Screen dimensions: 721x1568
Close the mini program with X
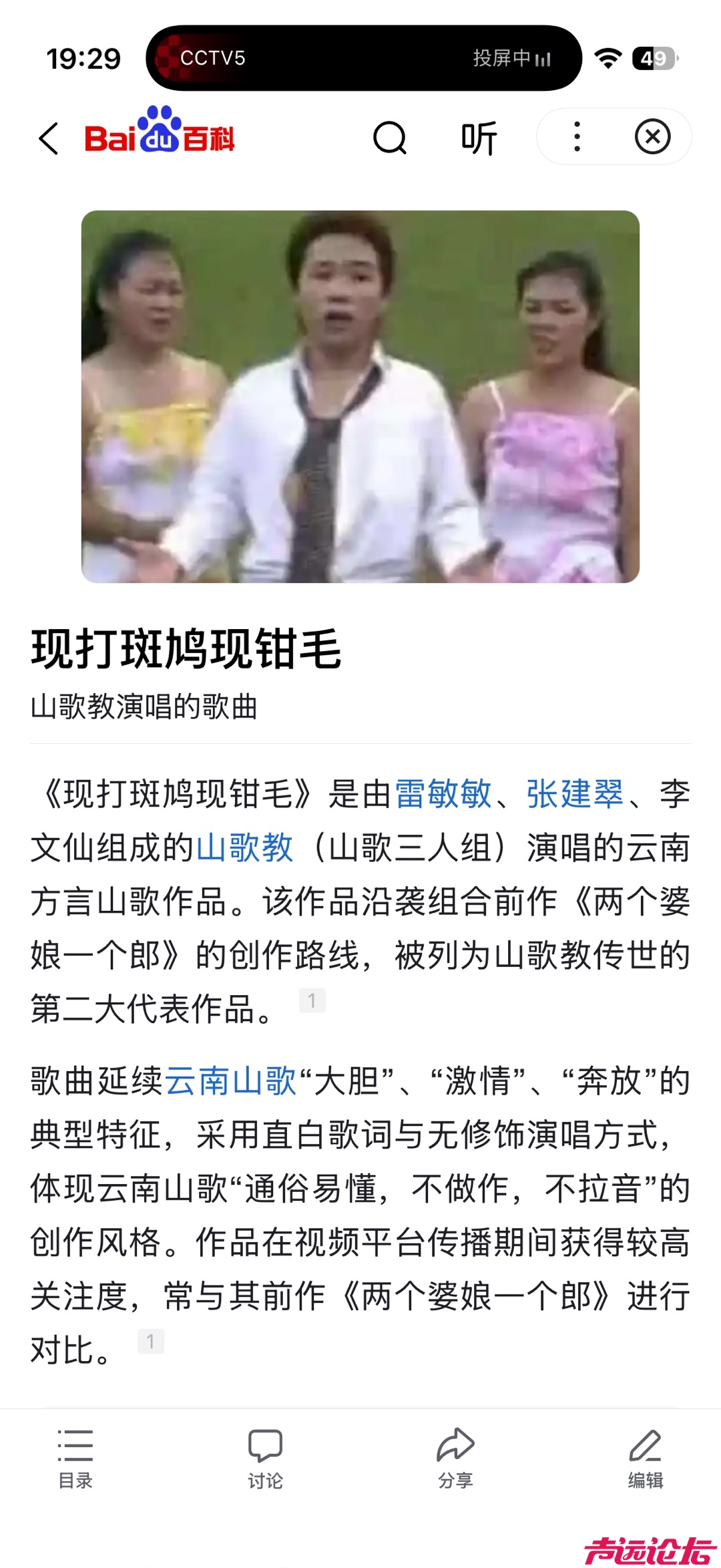point(652,137)
